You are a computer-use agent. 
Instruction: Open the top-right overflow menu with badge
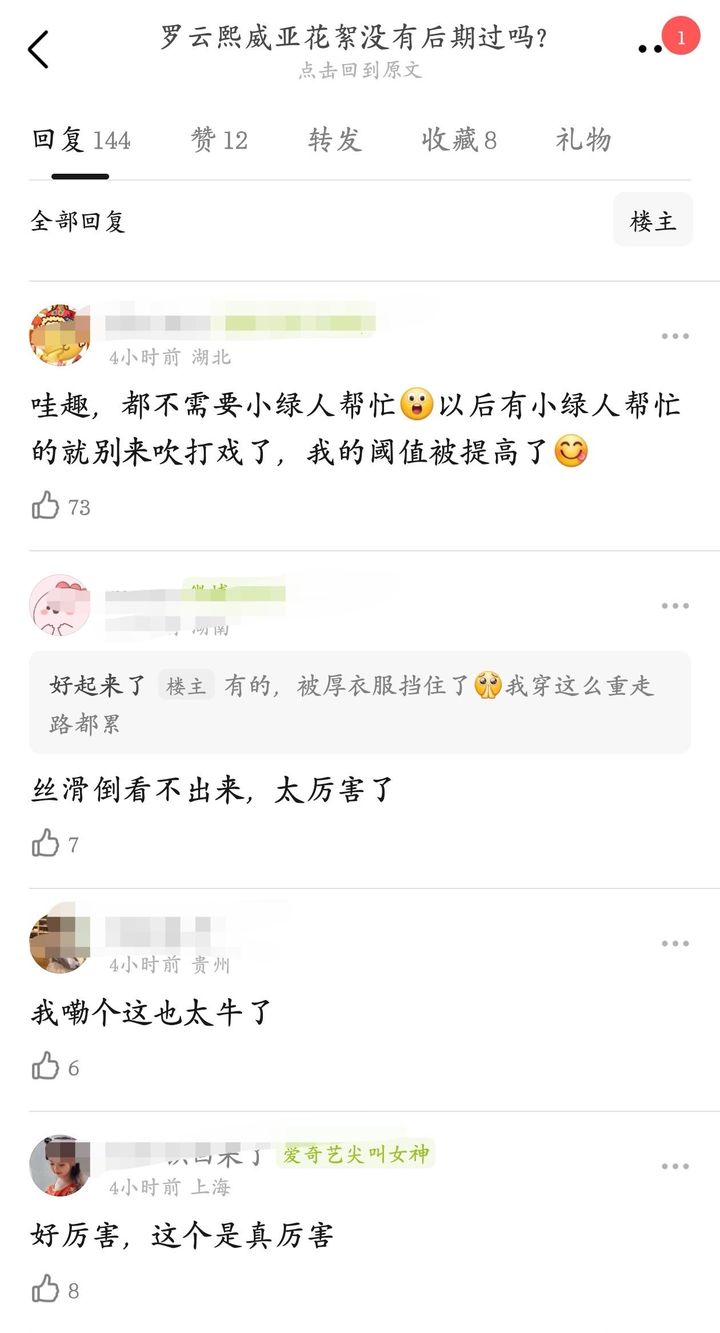(651, 48)
